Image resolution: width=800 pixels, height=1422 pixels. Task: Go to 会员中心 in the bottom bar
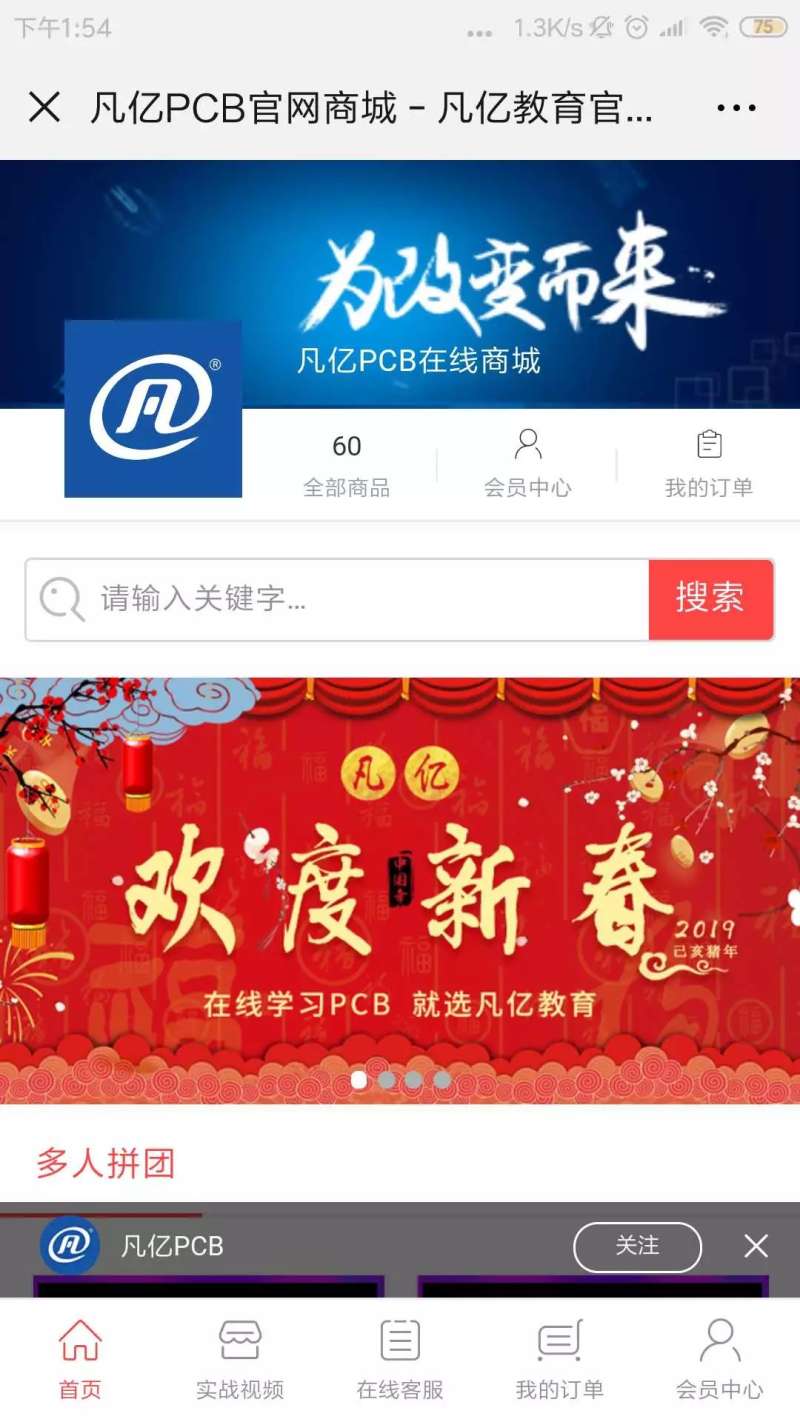(719, 1360)
